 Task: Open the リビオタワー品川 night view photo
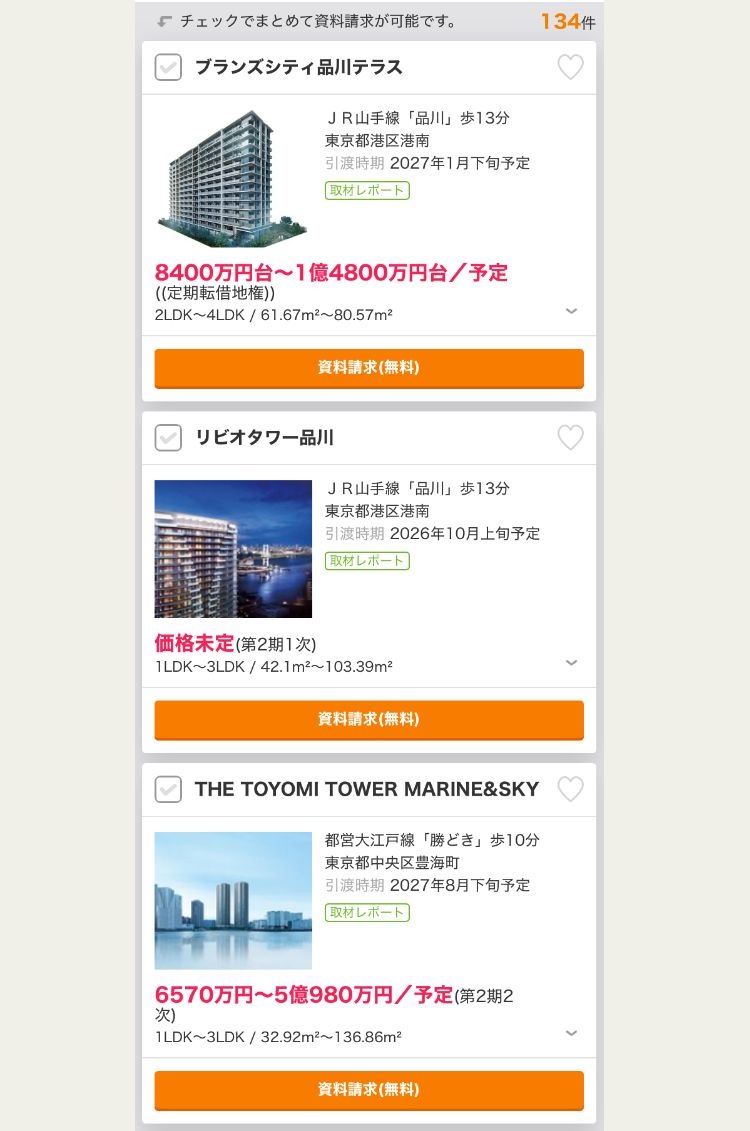tap(233, 549)
